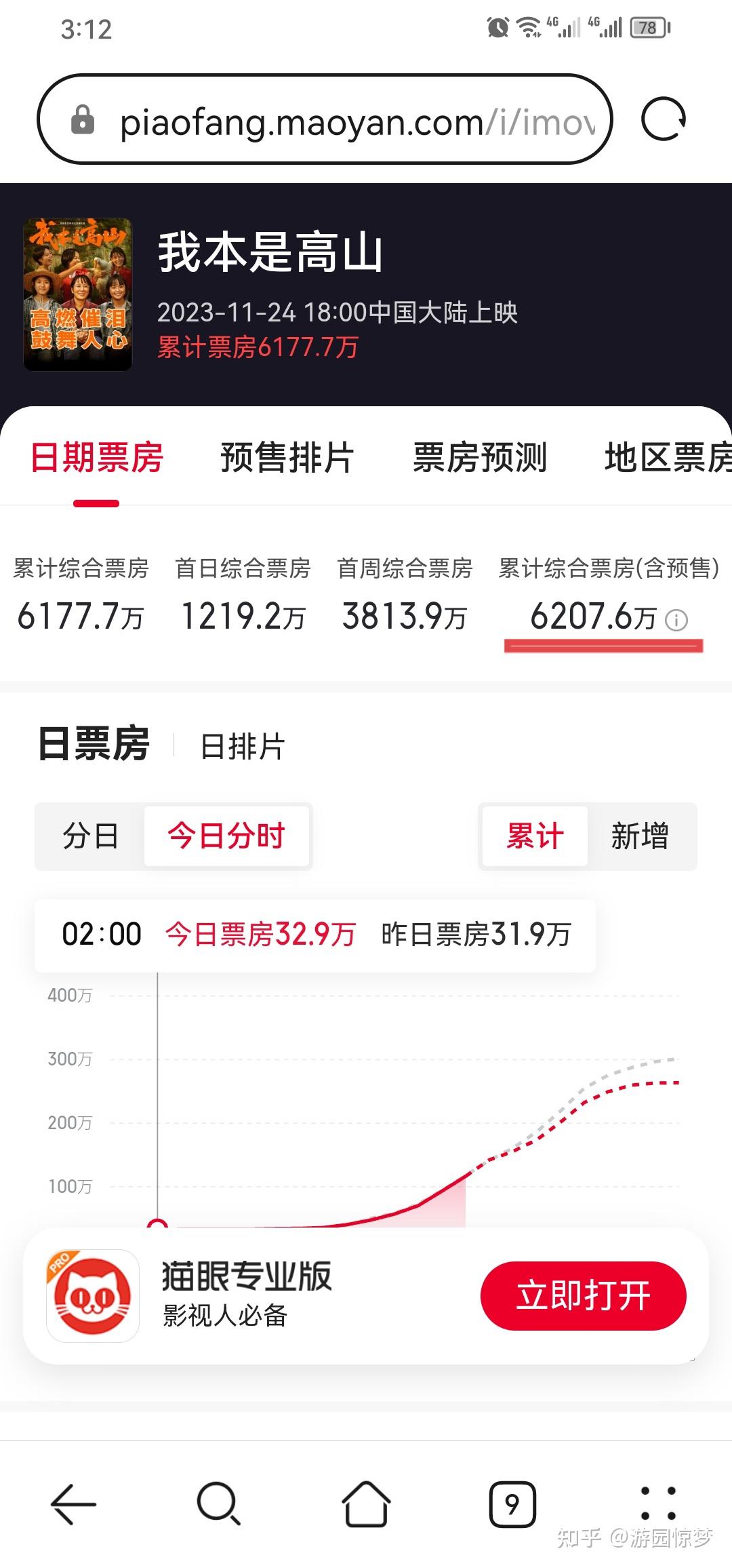The height and width of the screenshot is (1568, 732).
Task: Tap the URL address bar
Action: click(x=325, y=119)
